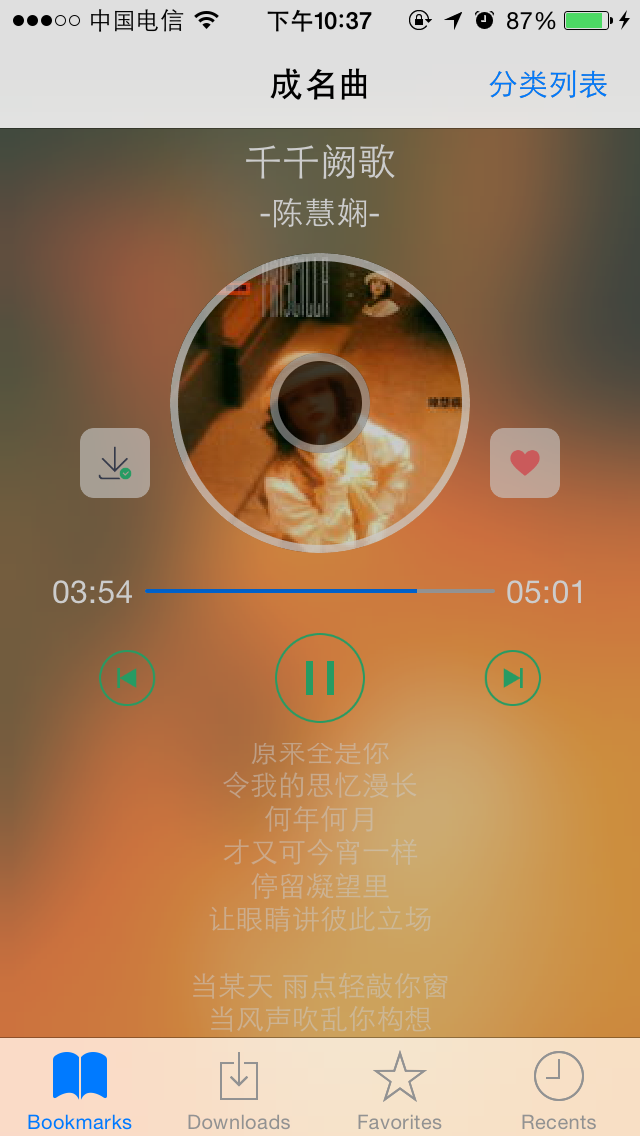Seek on the playback progress bar
The height and width of the screenshot is (1136, 640).
(x=320, y=591)
